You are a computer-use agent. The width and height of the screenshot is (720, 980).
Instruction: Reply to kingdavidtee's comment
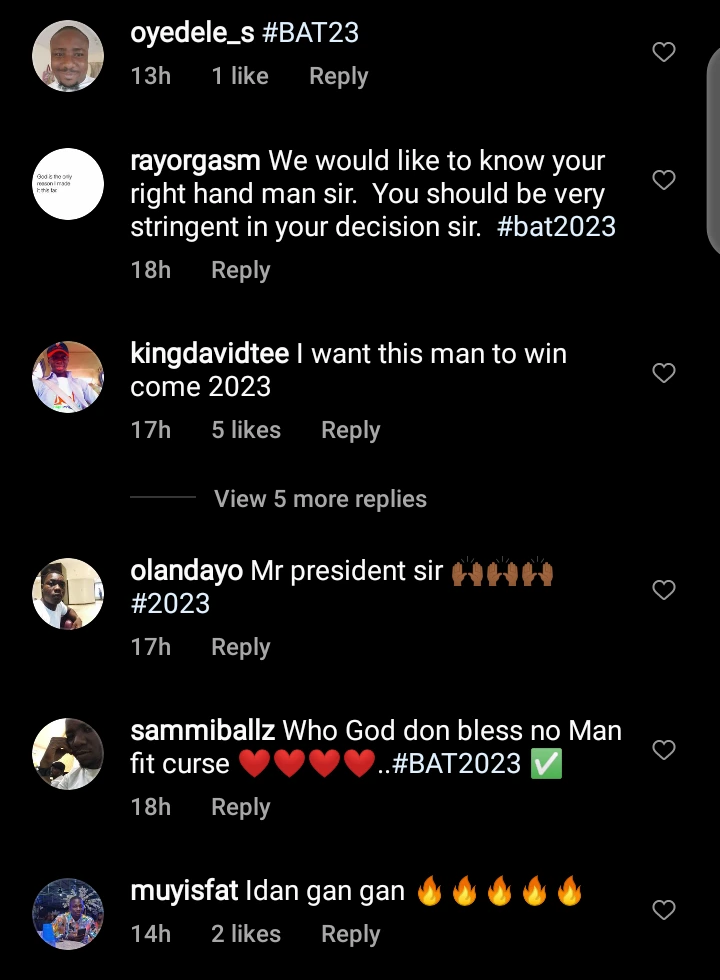coord(350,431)
